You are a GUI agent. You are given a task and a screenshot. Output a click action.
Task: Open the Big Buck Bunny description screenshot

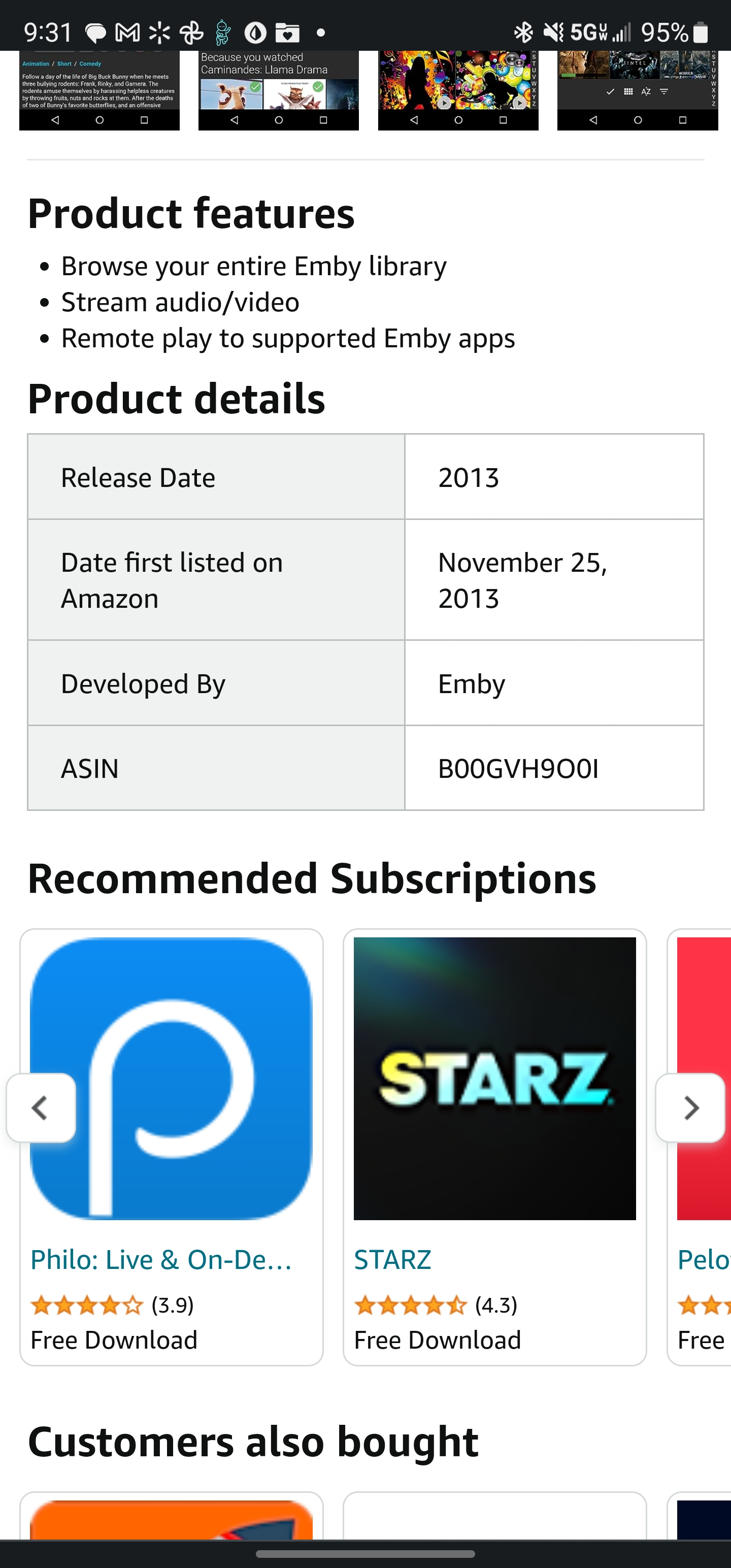(x=99, y=89)
